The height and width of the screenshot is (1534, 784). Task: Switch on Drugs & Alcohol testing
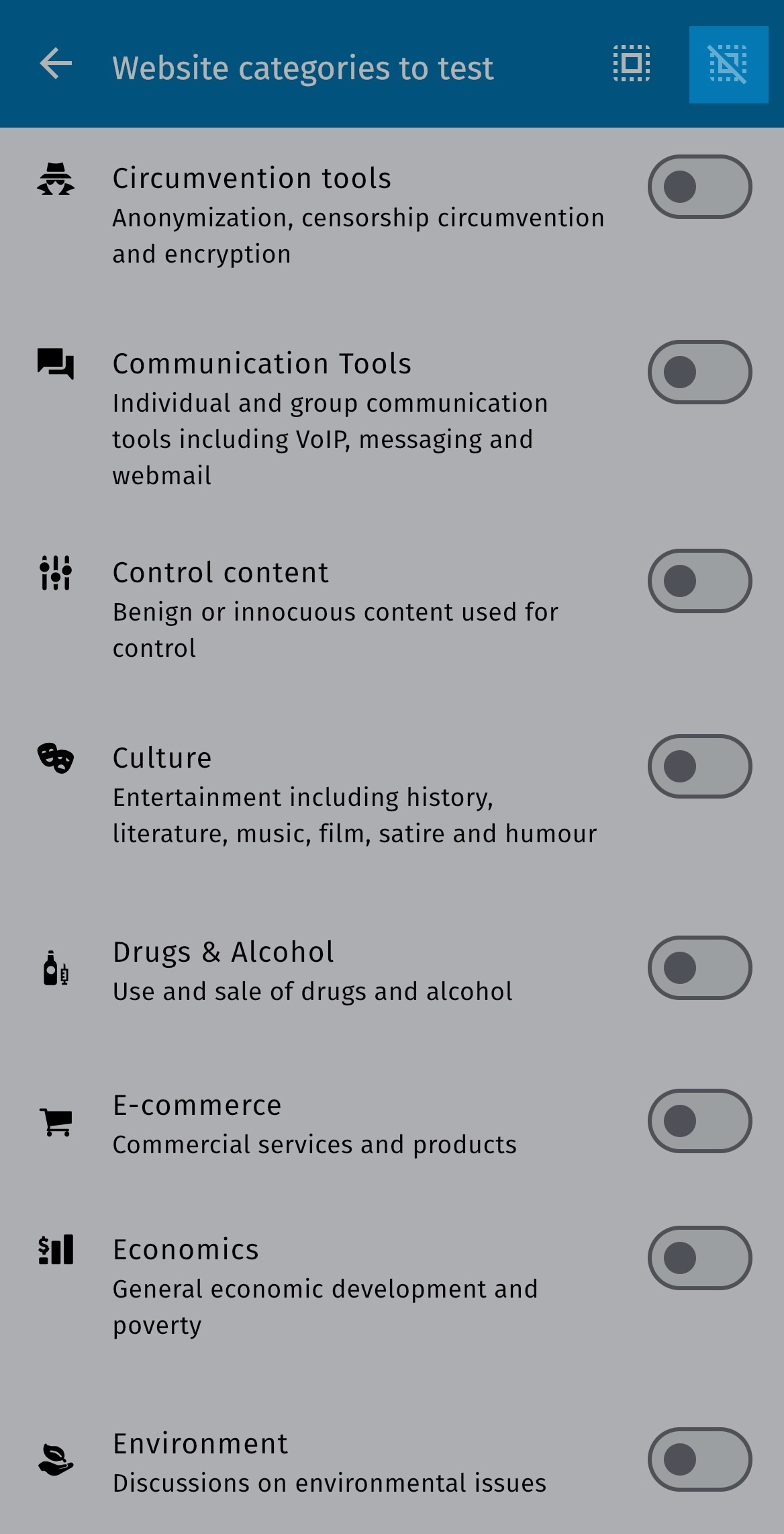(699, 968)
